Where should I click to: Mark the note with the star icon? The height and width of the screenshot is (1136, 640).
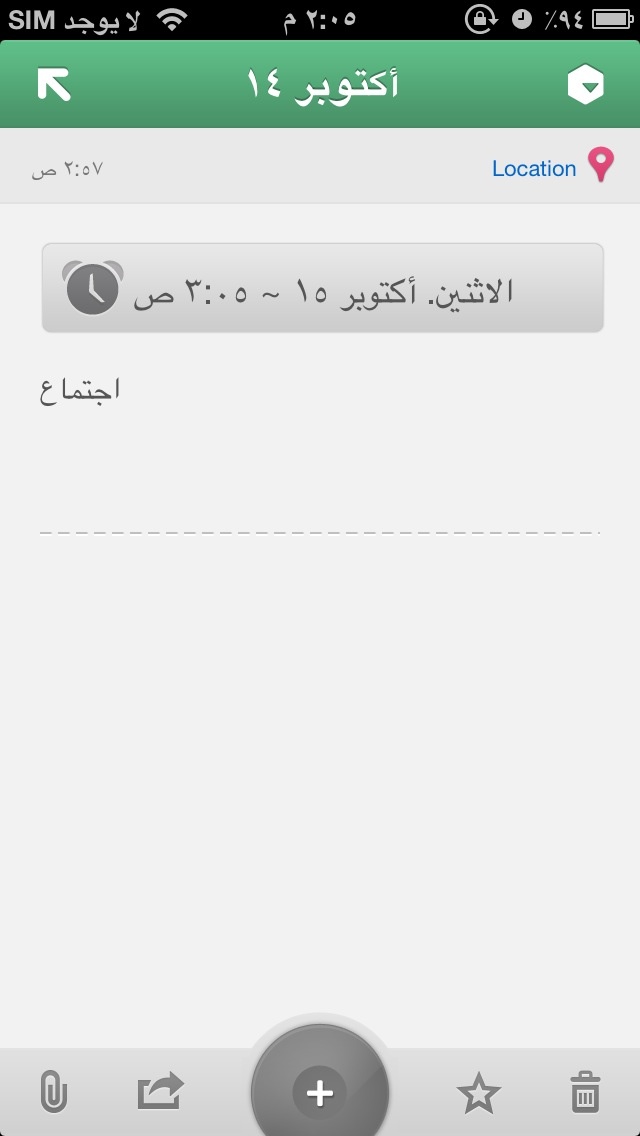[478, 1093]
